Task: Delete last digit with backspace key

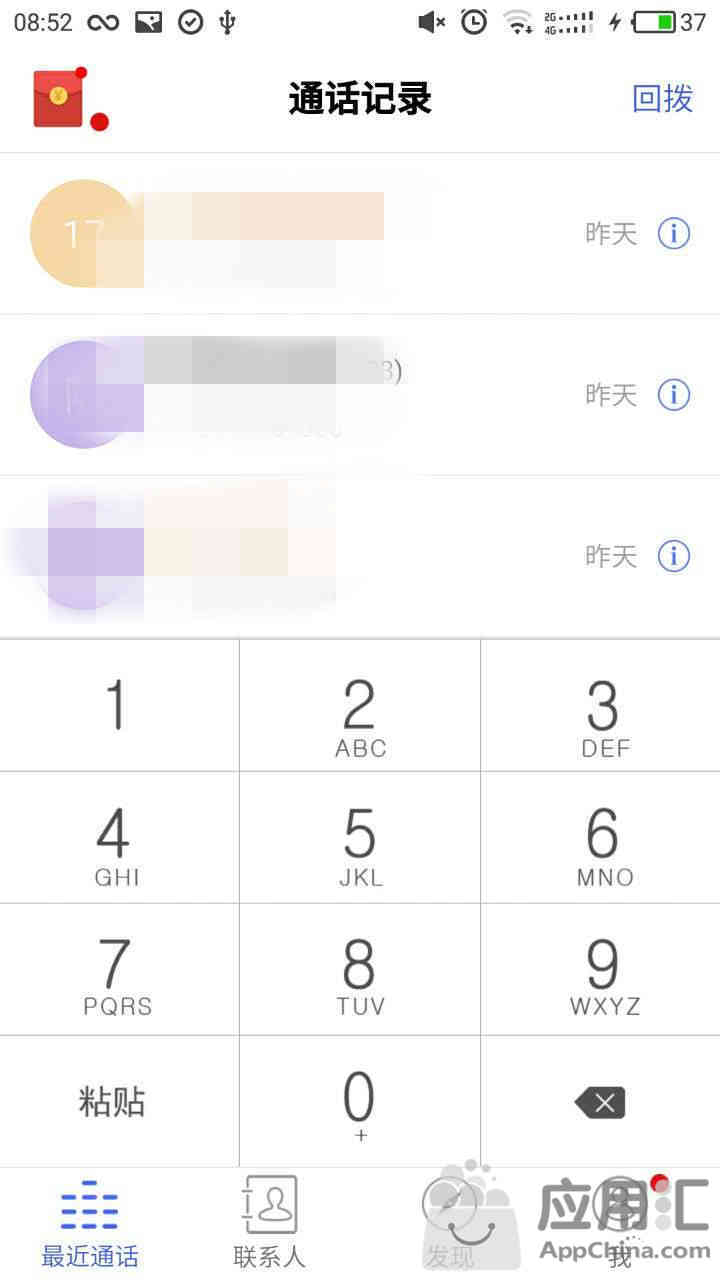Action: (x=601, y=1102)
